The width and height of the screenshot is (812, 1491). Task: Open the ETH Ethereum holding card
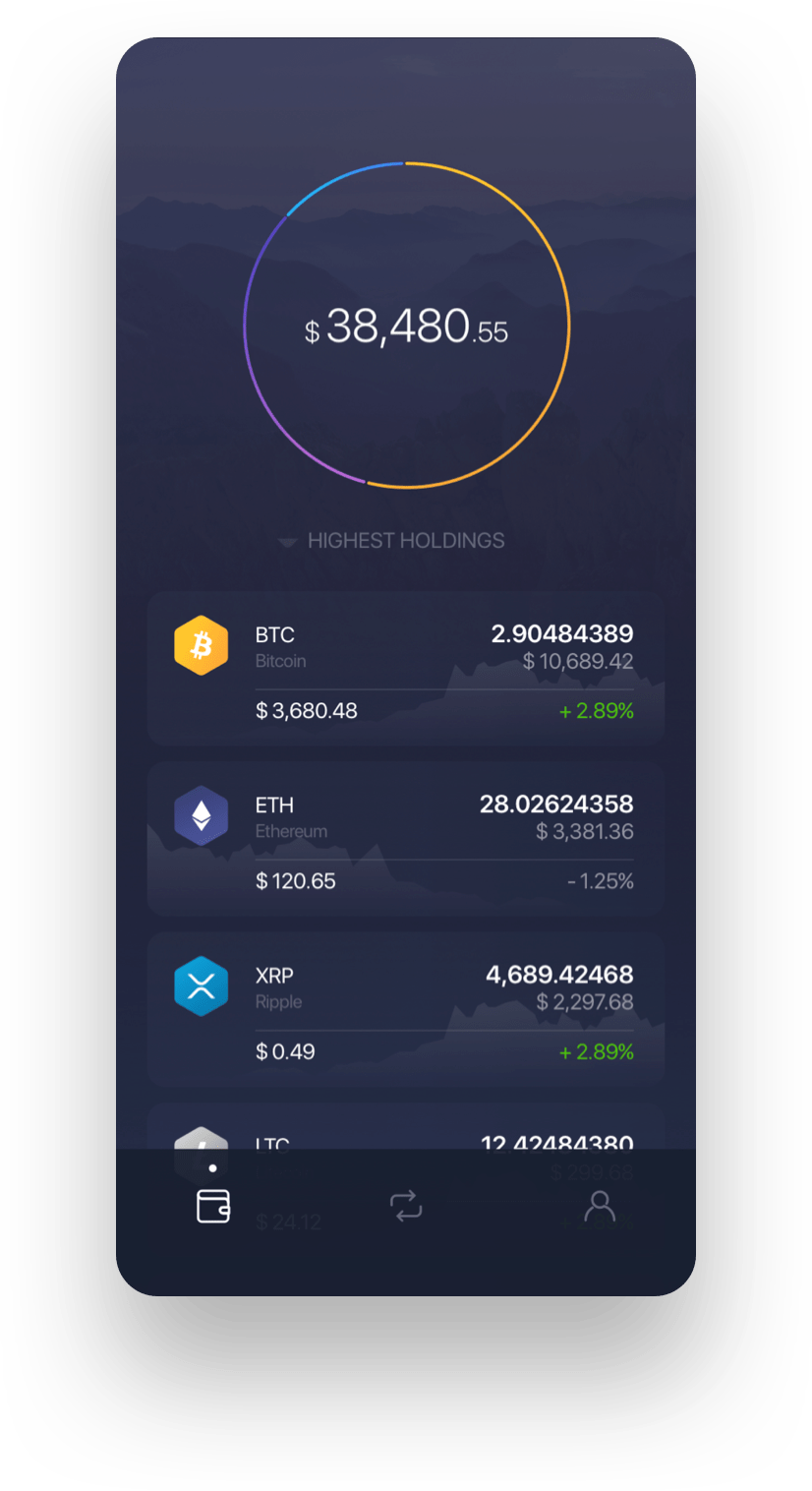coord(405,839)
